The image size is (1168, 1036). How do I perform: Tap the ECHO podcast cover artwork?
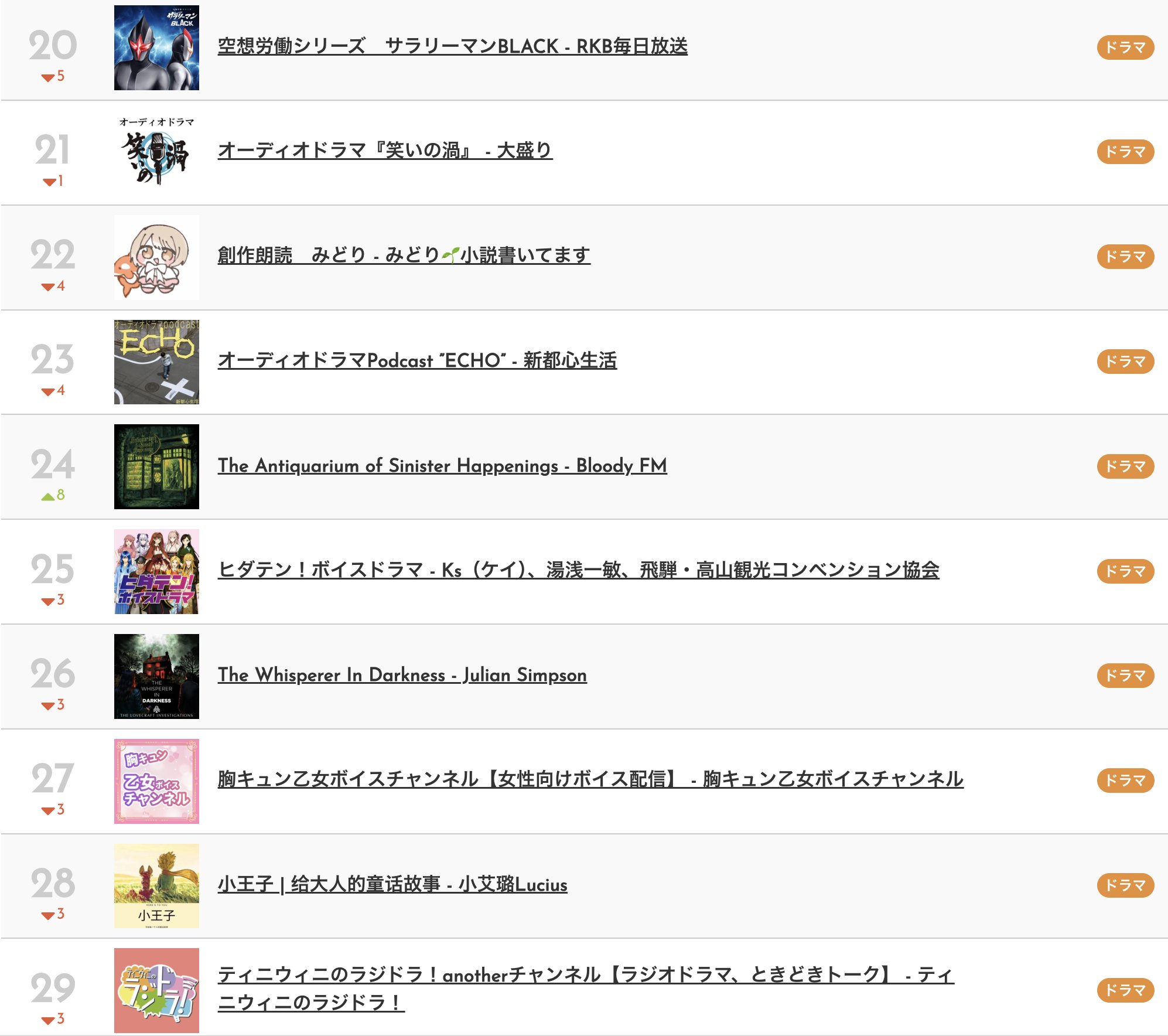(156, 362)
